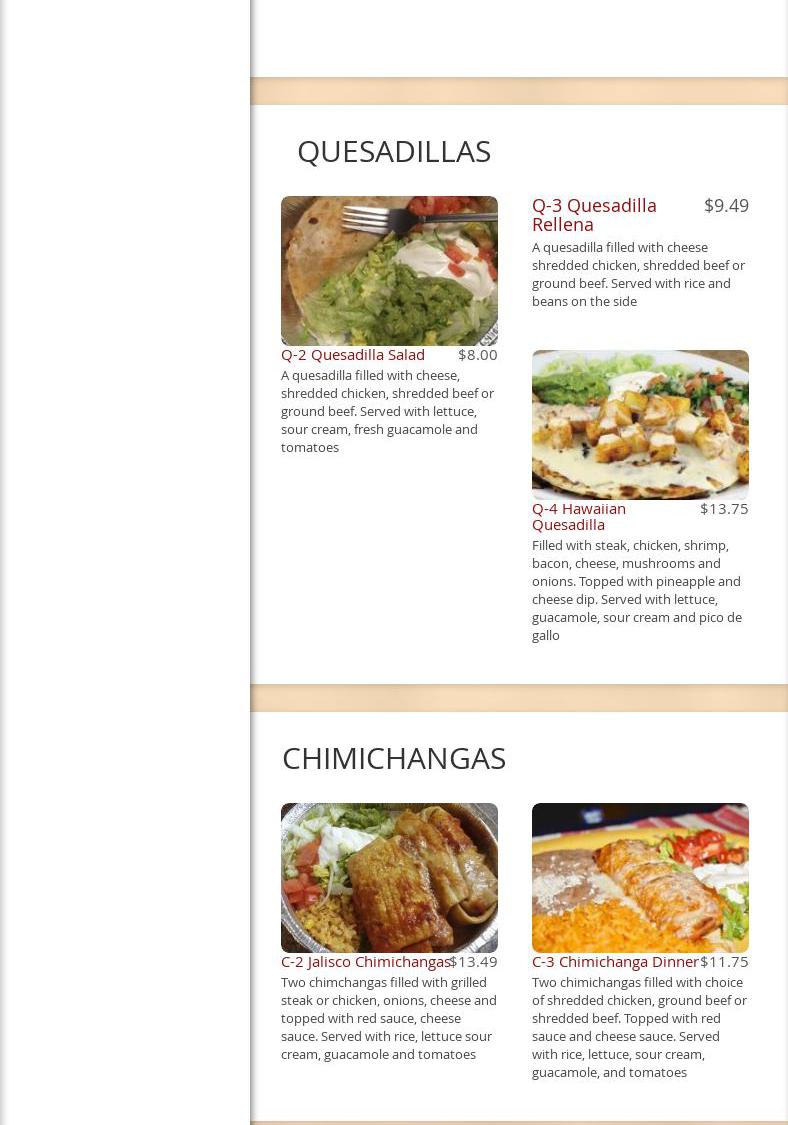View the Q-4 Hawaiian Quesadilla photo
This screenshot has width=788, height=1125.
pyautogui.click(x=640, y=425)
